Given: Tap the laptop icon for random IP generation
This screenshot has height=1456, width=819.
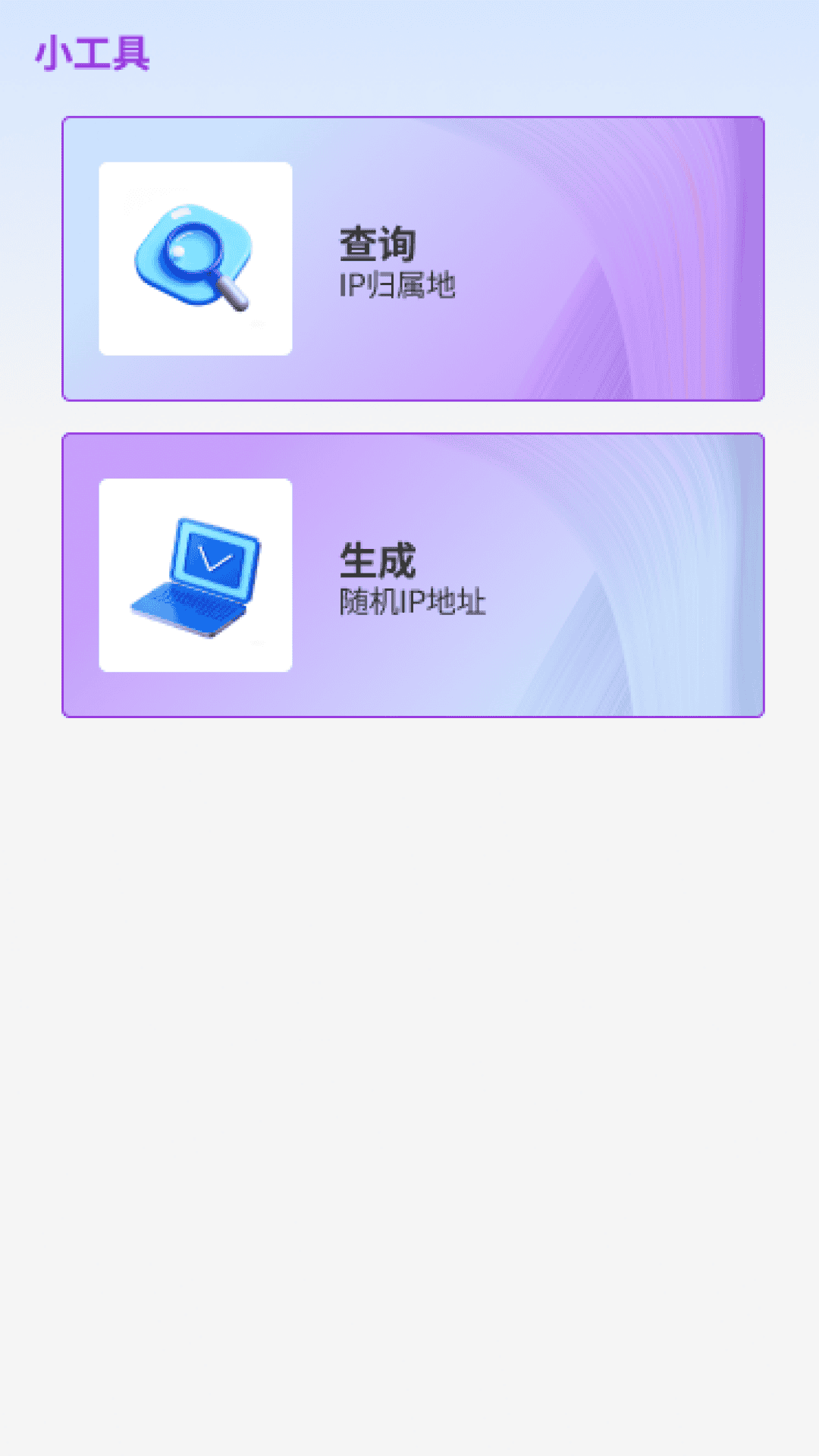Looking at the screenshot, I should pos(196,575).
